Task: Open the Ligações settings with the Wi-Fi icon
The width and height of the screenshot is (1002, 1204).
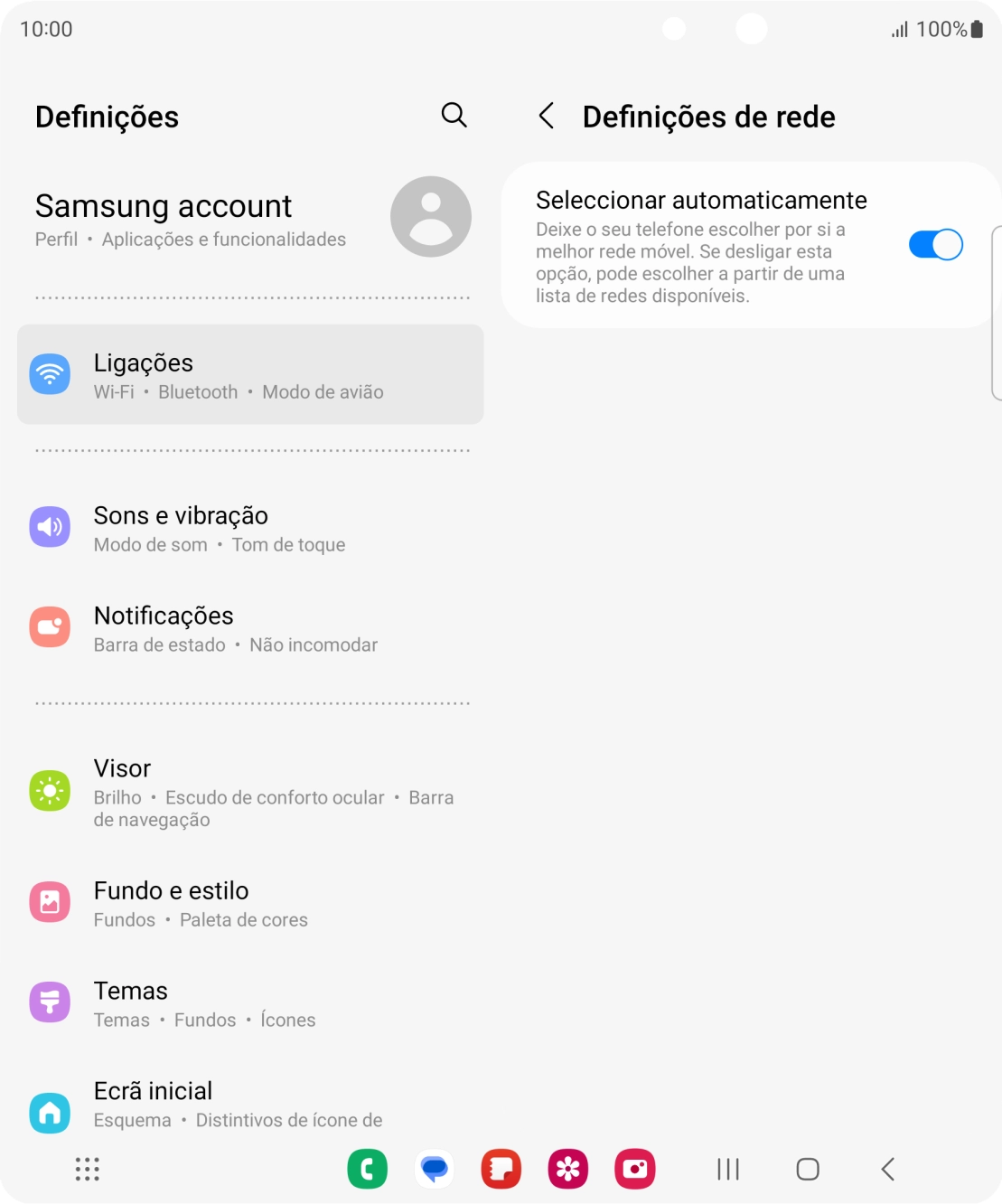Action: [x=50, y=373]
